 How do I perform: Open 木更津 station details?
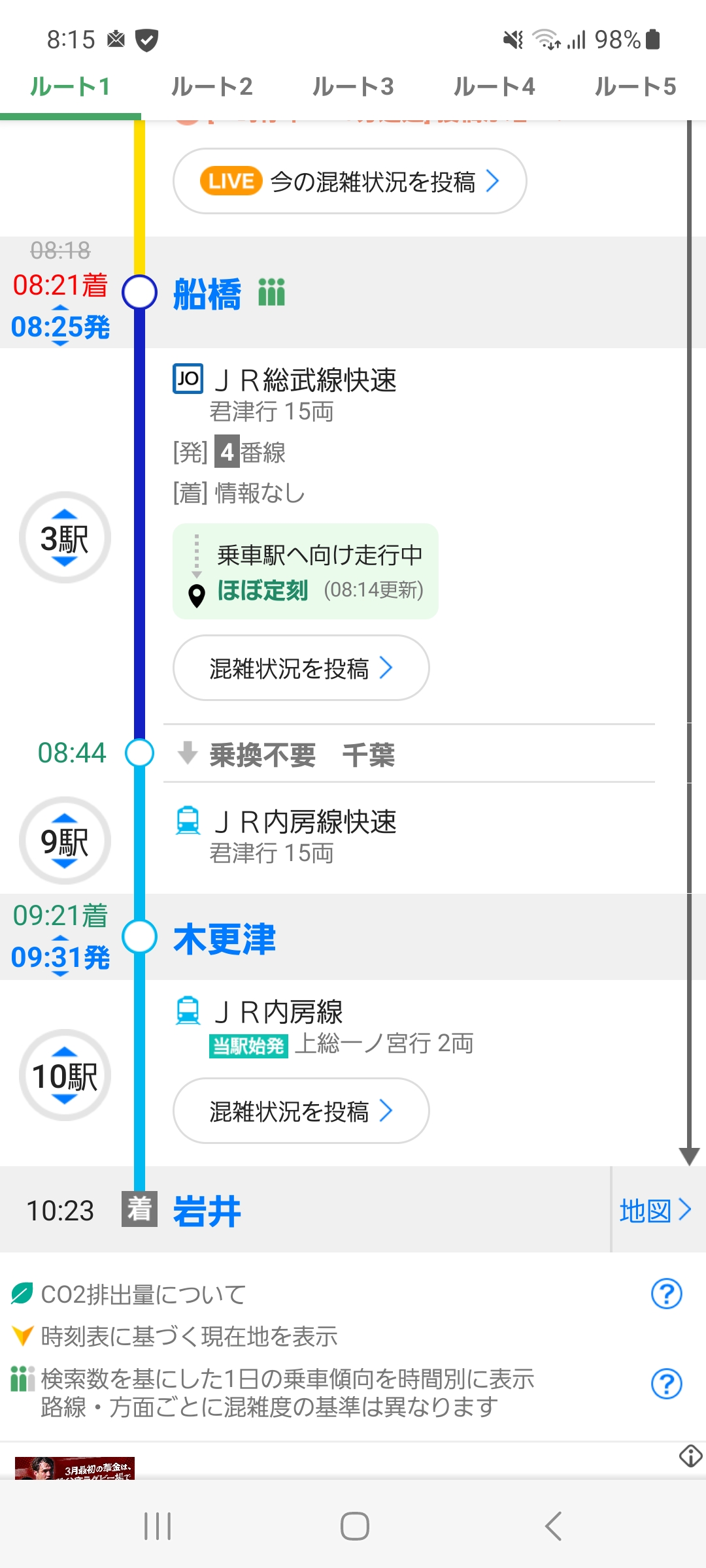224,939
